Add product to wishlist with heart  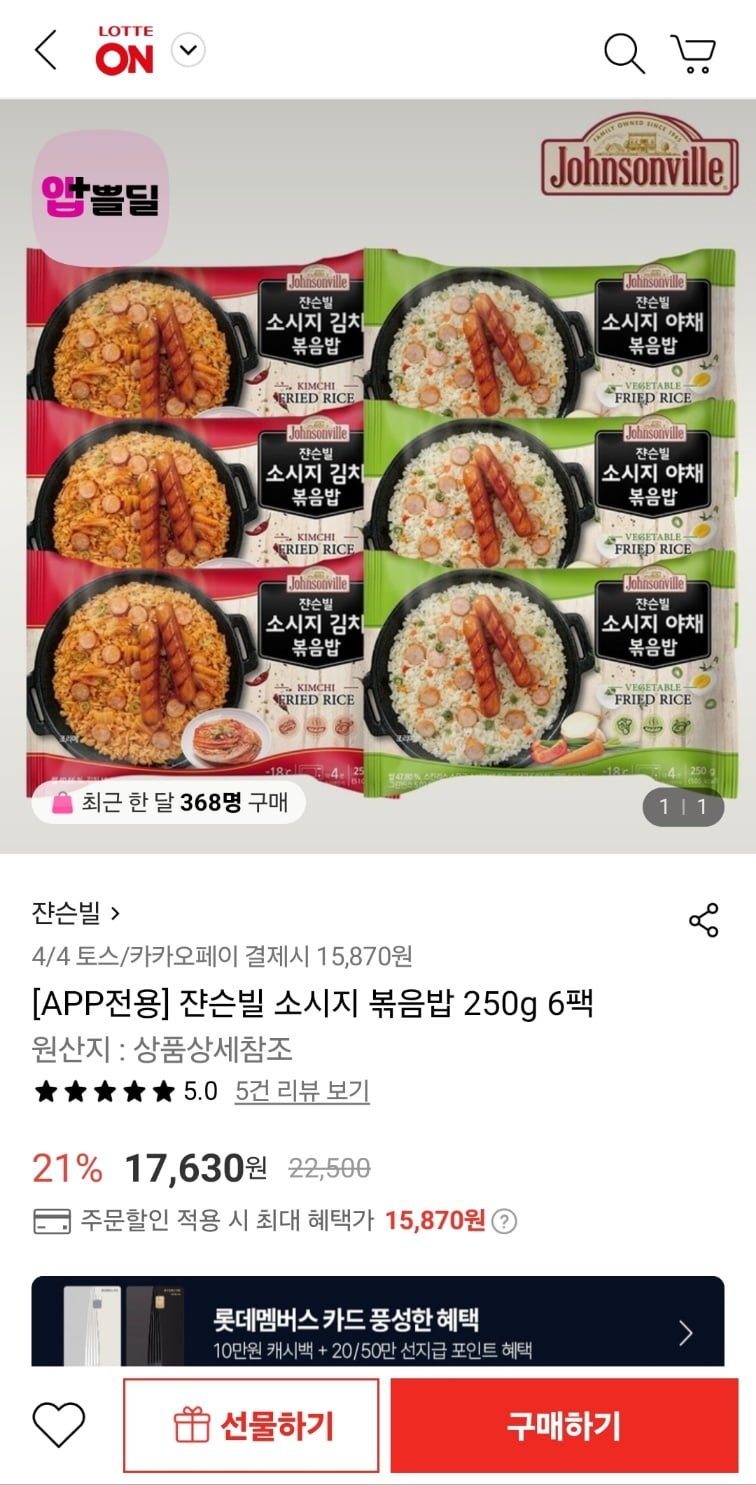(x=59, y=1425)
